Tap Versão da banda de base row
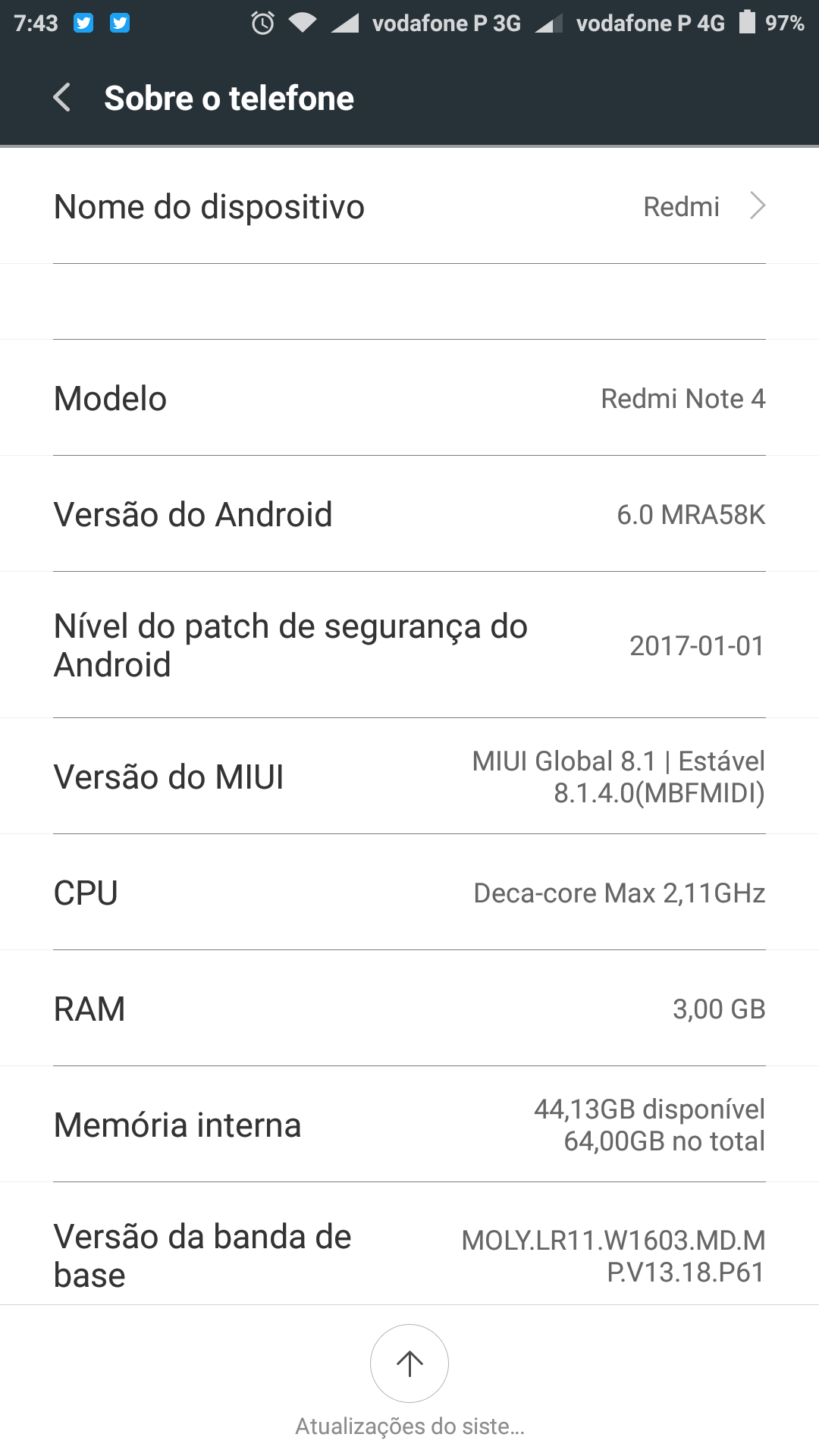819x1456 pixels. 409,1244
